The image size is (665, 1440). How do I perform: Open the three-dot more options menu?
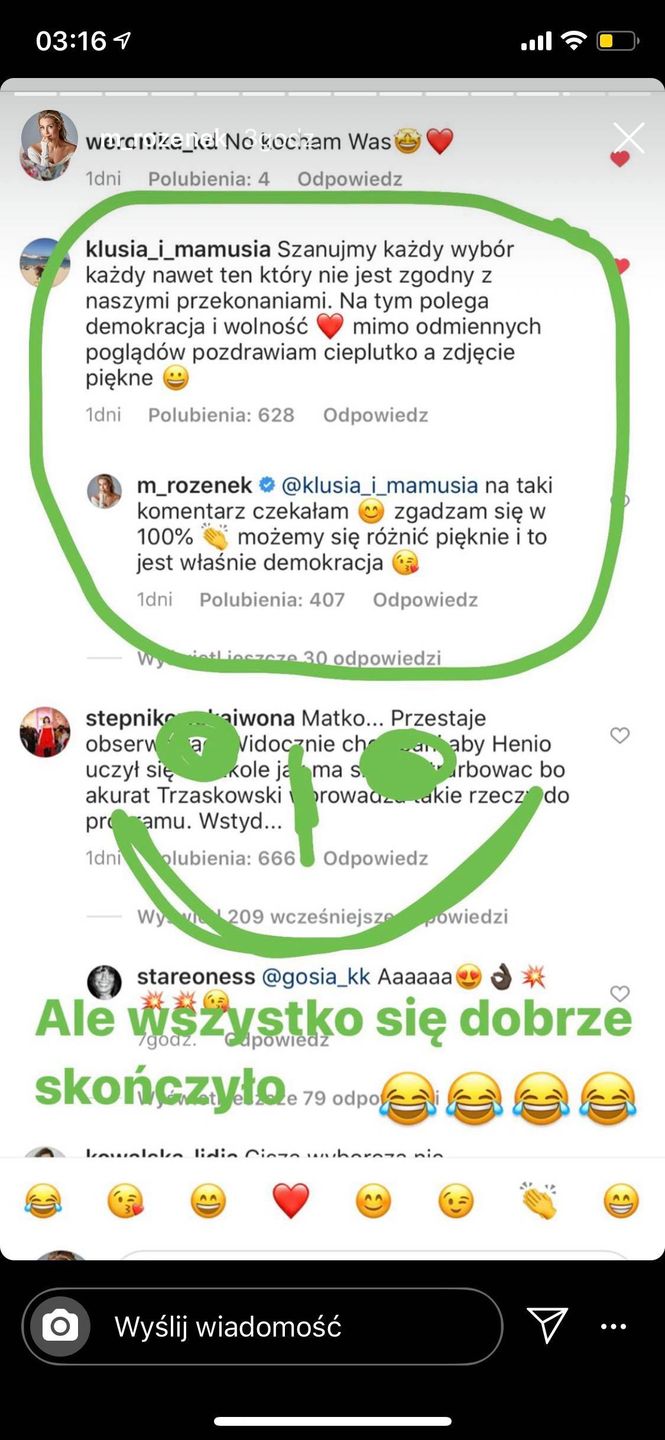point(613,1327)
